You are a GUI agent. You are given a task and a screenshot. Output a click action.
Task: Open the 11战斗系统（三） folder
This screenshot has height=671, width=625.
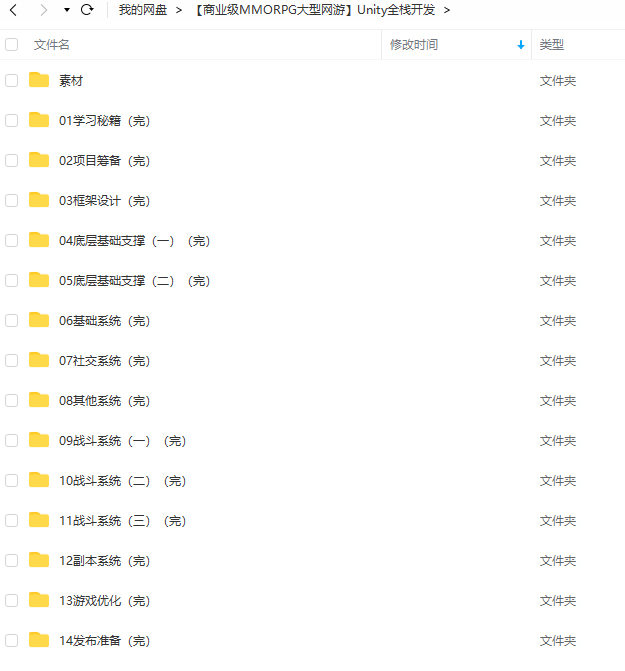[x=122, y=521]
